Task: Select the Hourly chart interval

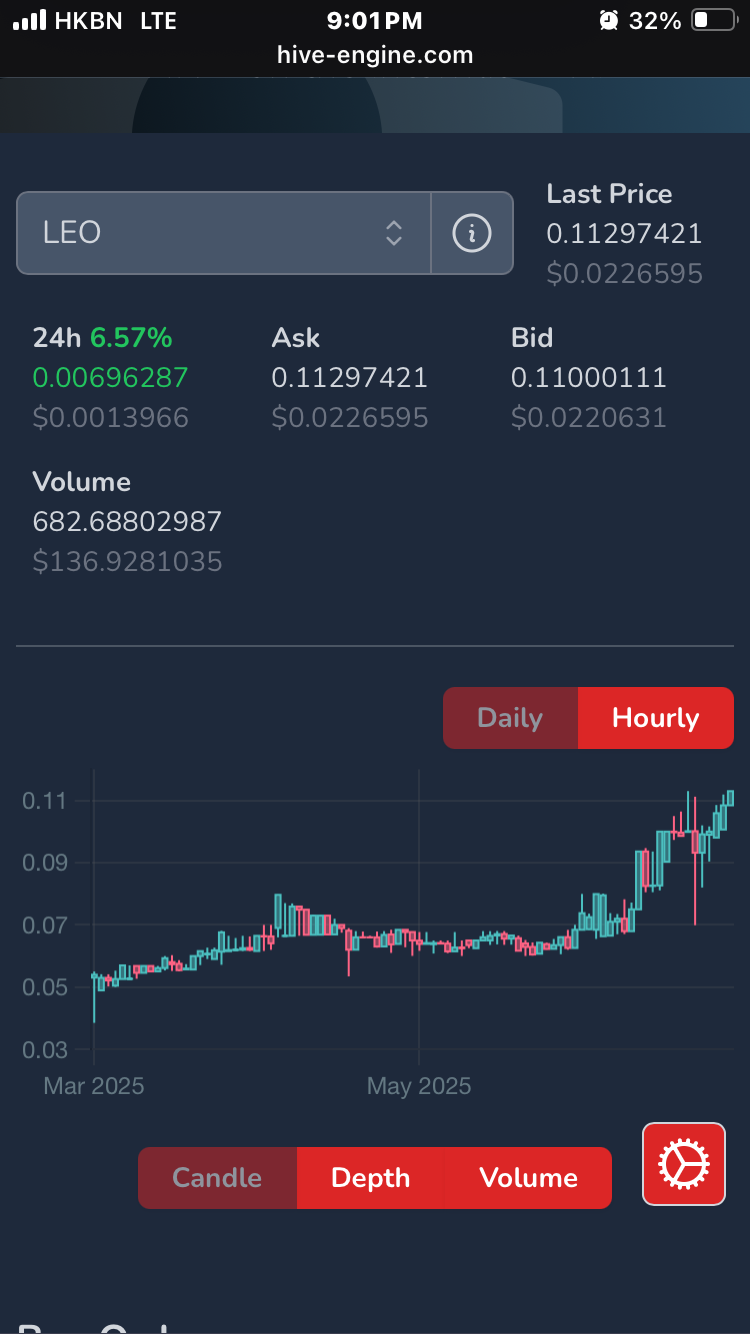Action: click(x=656, y=718)
